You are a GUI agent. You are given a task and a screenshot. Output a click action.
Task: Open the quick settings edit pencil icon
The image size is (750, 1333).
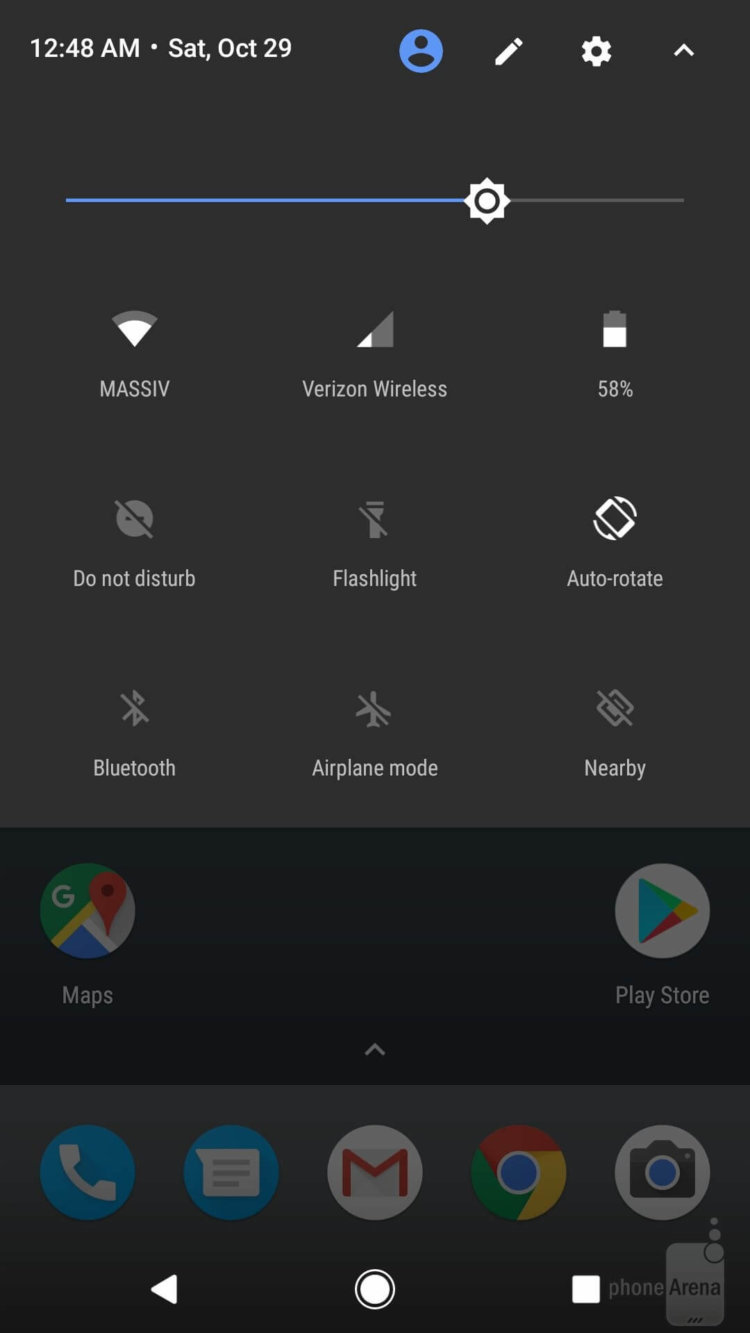tap(508, 51)
